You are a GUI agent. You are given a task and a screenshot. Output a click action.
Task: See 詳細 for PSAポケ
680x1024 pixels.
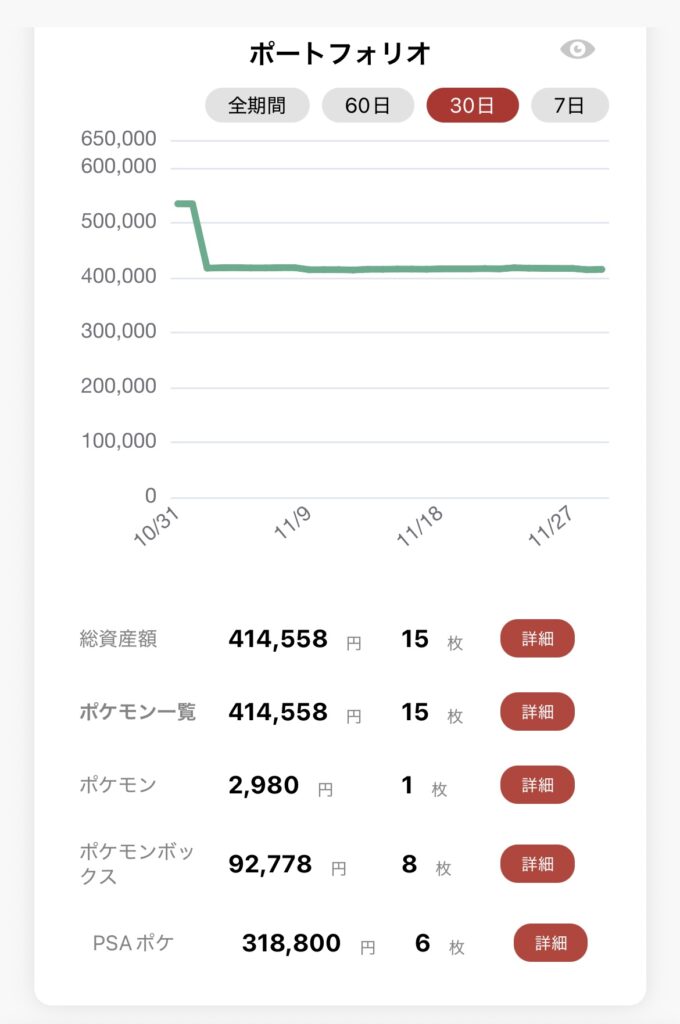coord(550,943)
